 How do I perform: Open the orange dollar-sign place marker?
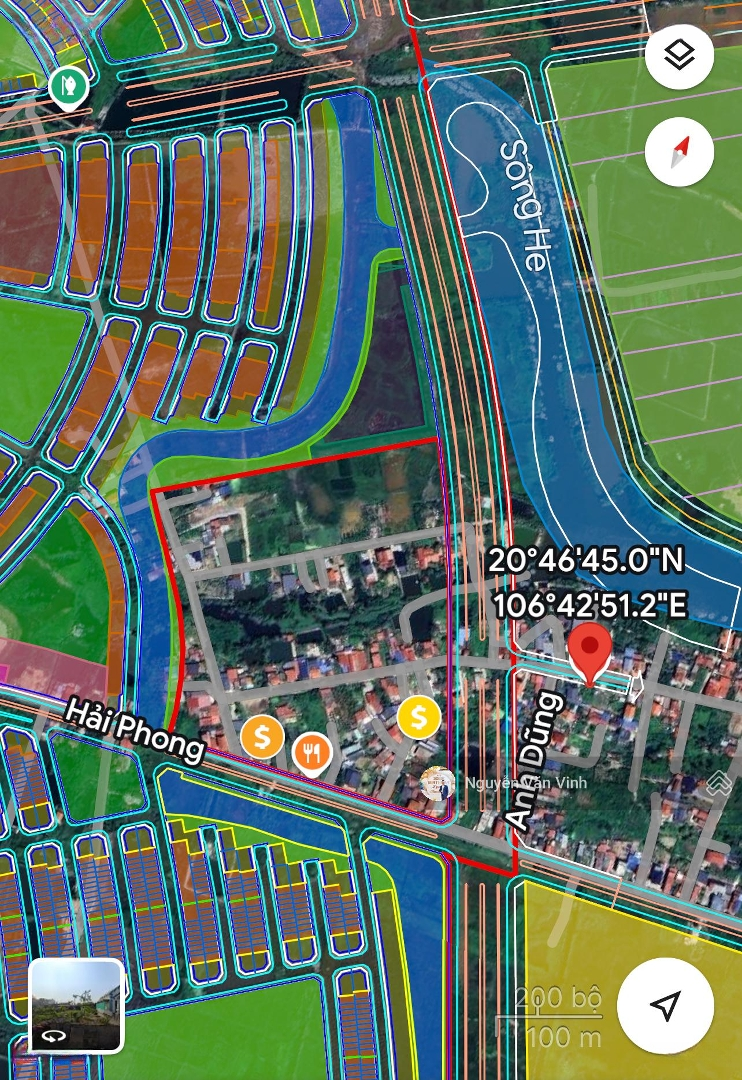pyautogui.click(x=262, y=738)
